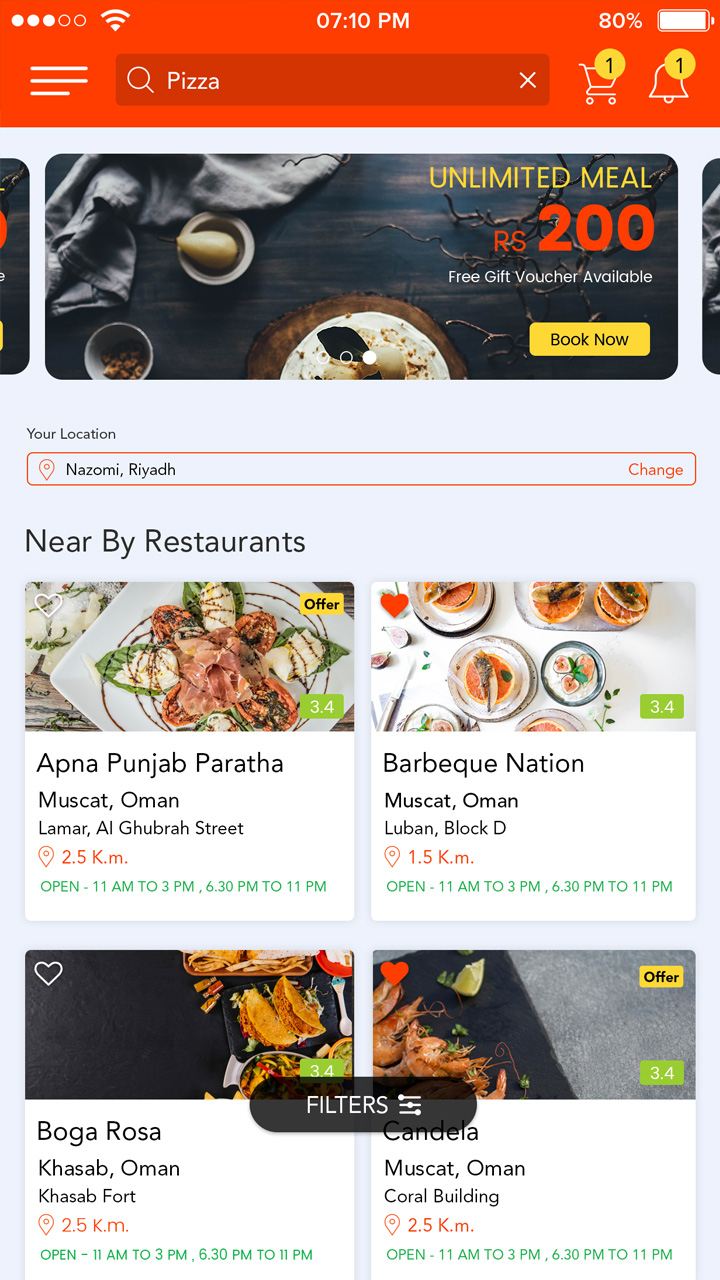The height and width of the screenshot is (1280, 720).
Task: Tap Book Now on Unlimited Meal banner
Action: tap(589, 339)
